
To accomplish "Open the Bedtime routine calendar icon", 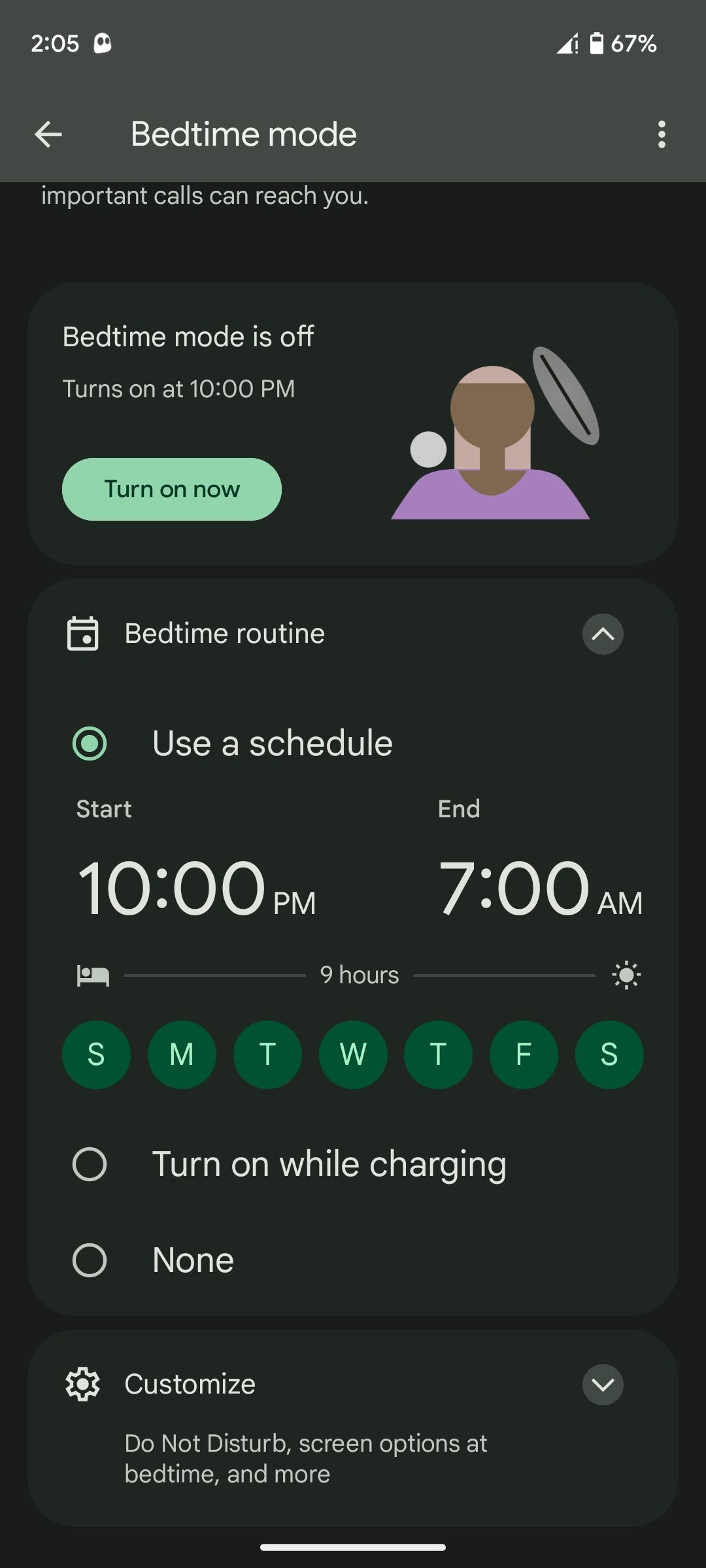I will pos(83,632).
